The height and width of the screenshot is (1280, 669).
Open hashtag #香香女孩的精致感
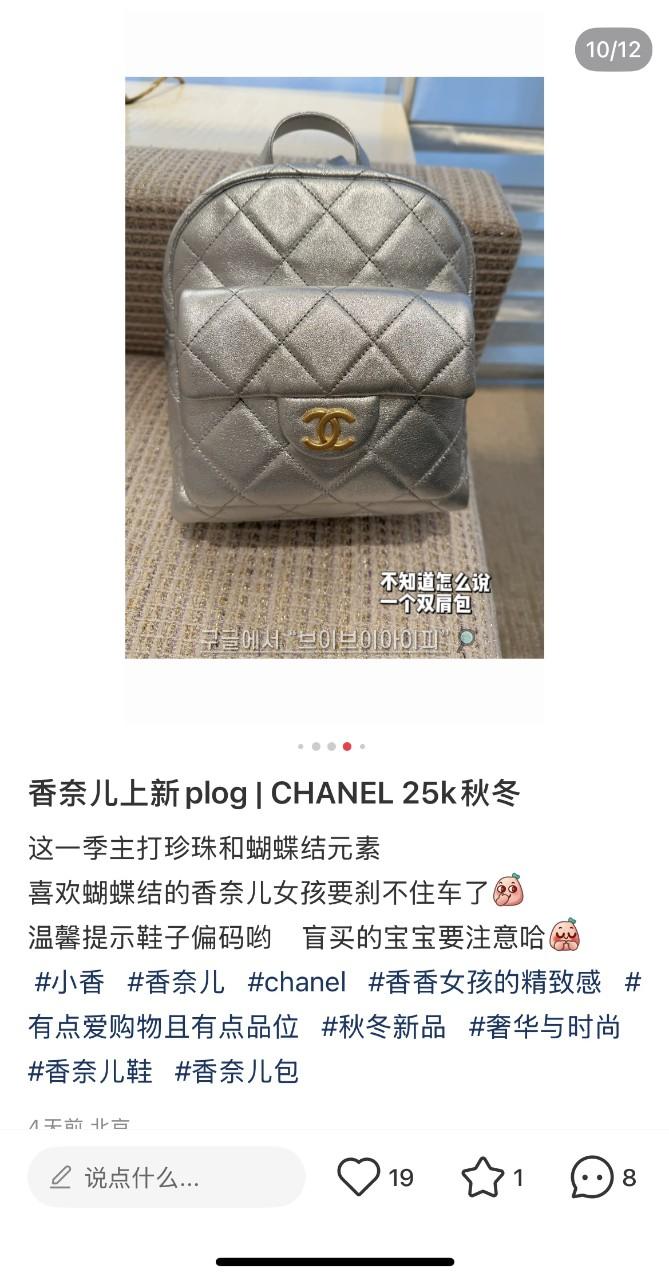(485, 982)
